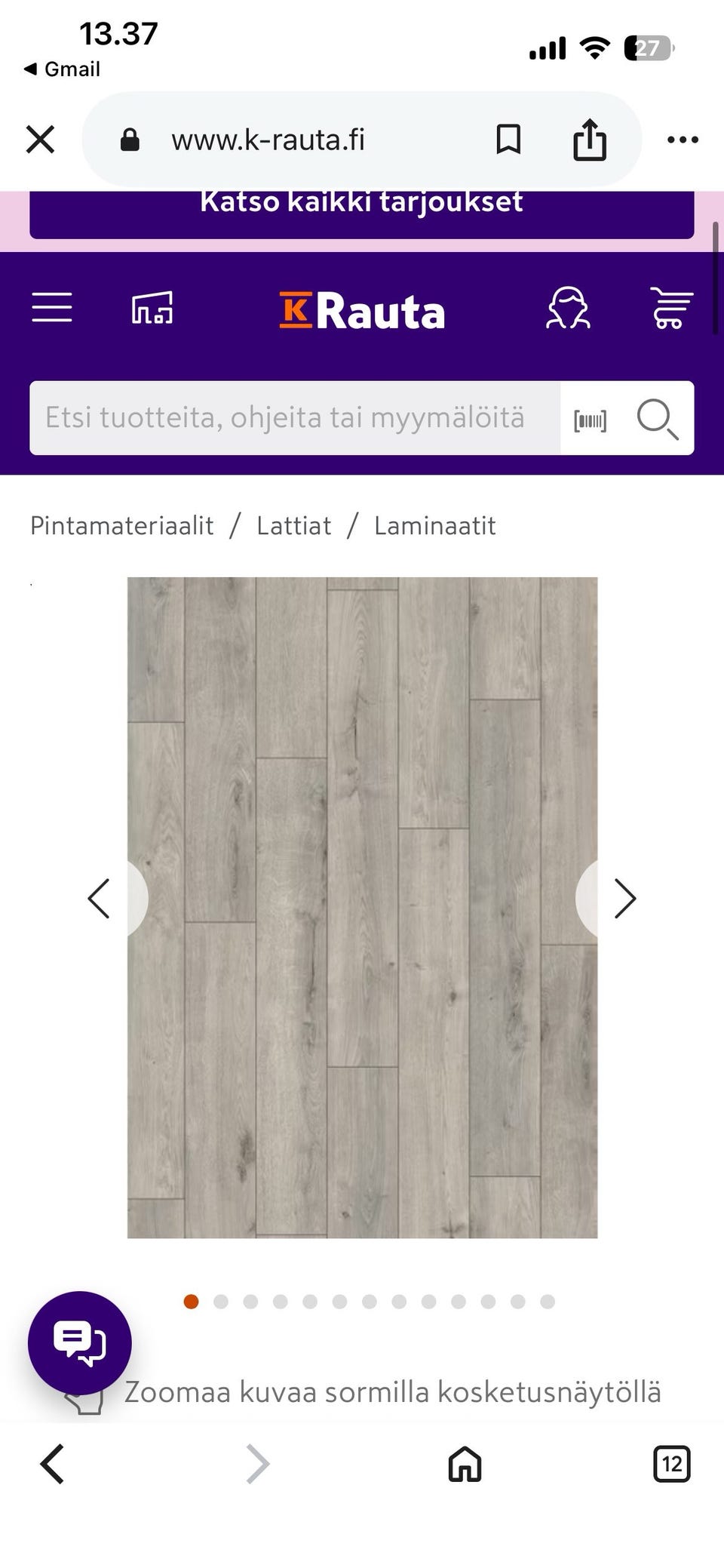Focus the product search field
This screenshot has height=1568, width=724.
[295, 418]
